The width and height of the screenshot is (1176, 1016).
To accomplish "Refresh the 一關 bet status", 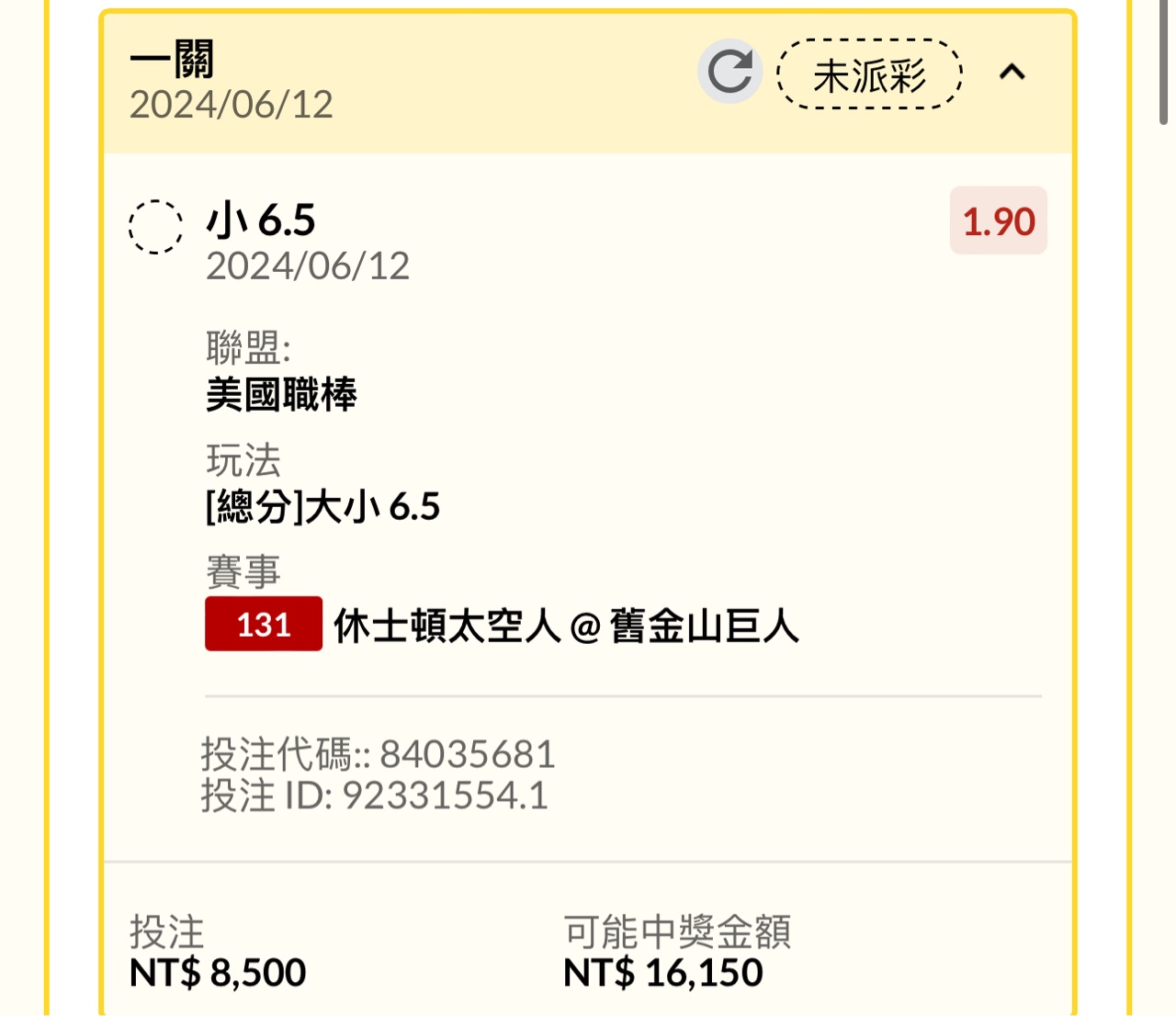I will pyautogui.click(x=729, y=72).
